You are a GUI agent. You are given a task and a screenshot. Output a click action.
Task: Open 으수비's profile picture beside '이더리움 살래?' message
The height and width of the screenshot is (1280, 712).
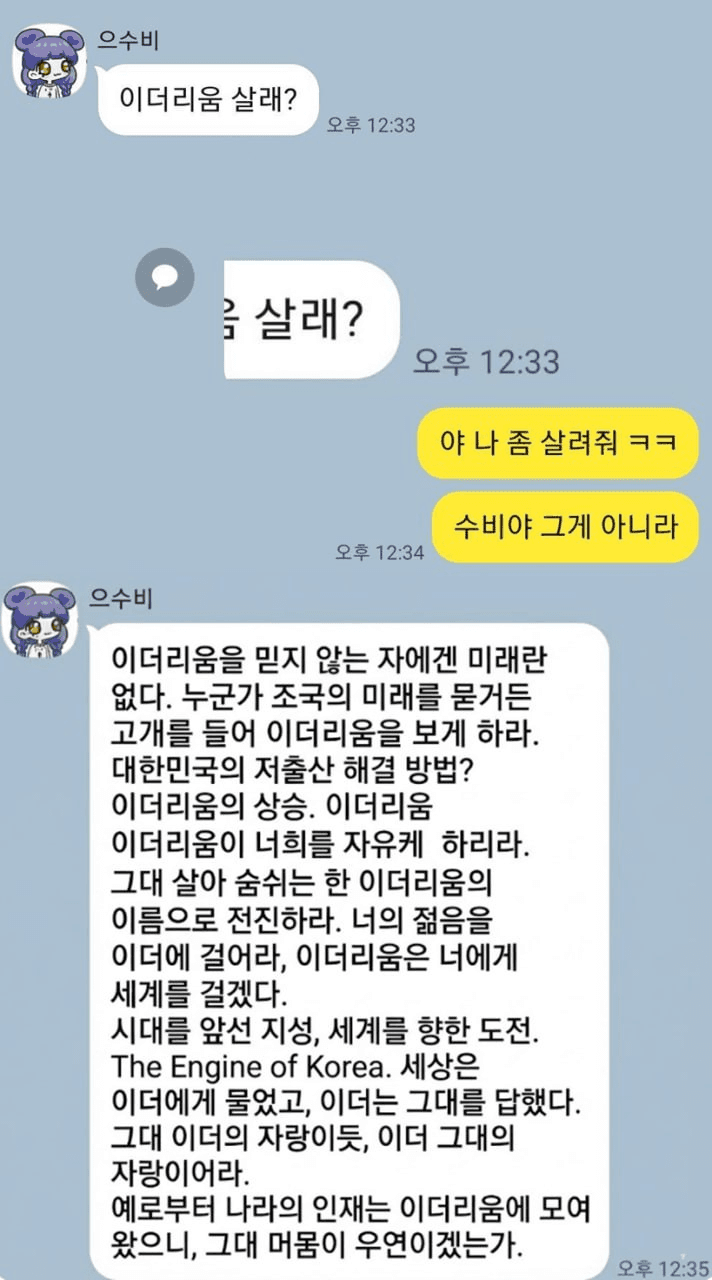48,61
